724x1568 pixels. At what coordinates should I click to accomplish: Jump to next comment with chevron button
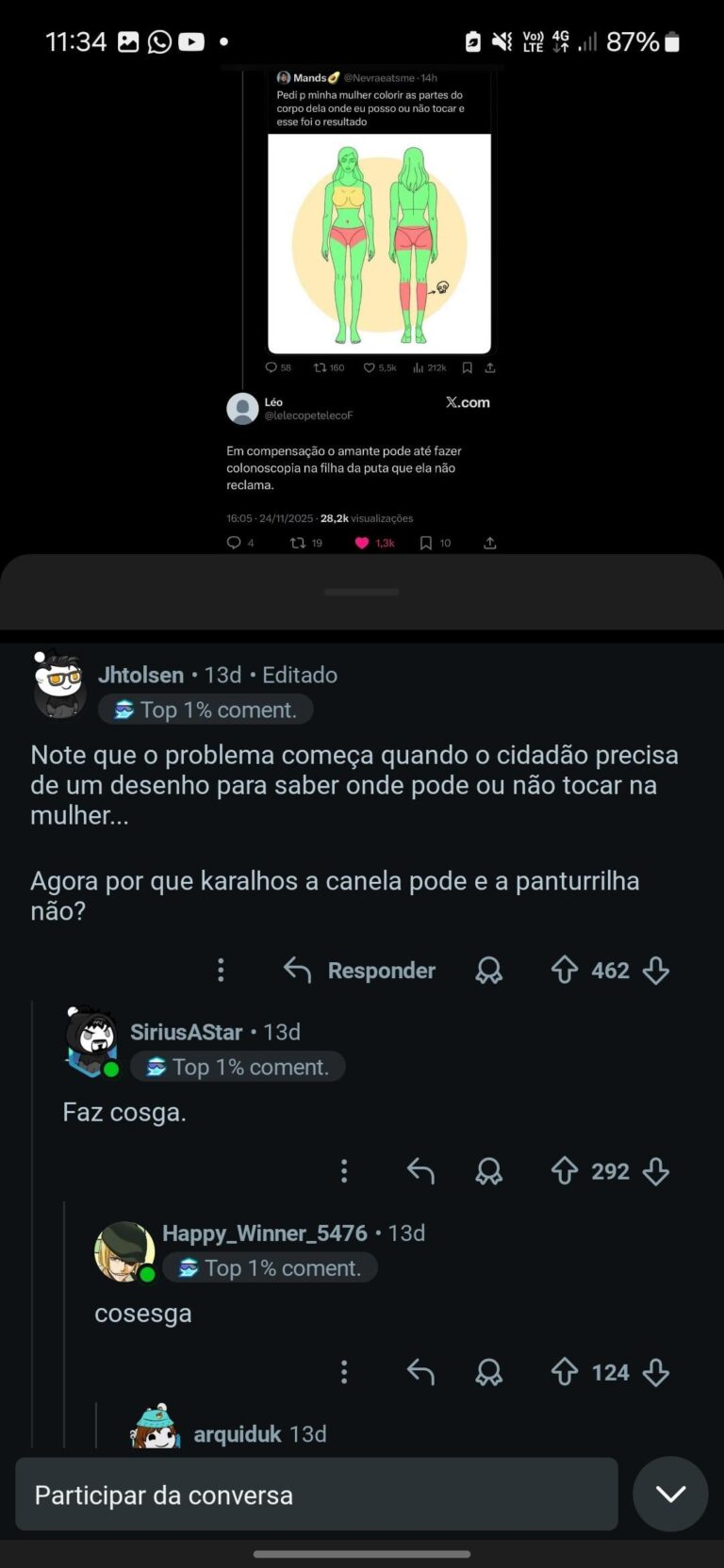coord(670,1494)
